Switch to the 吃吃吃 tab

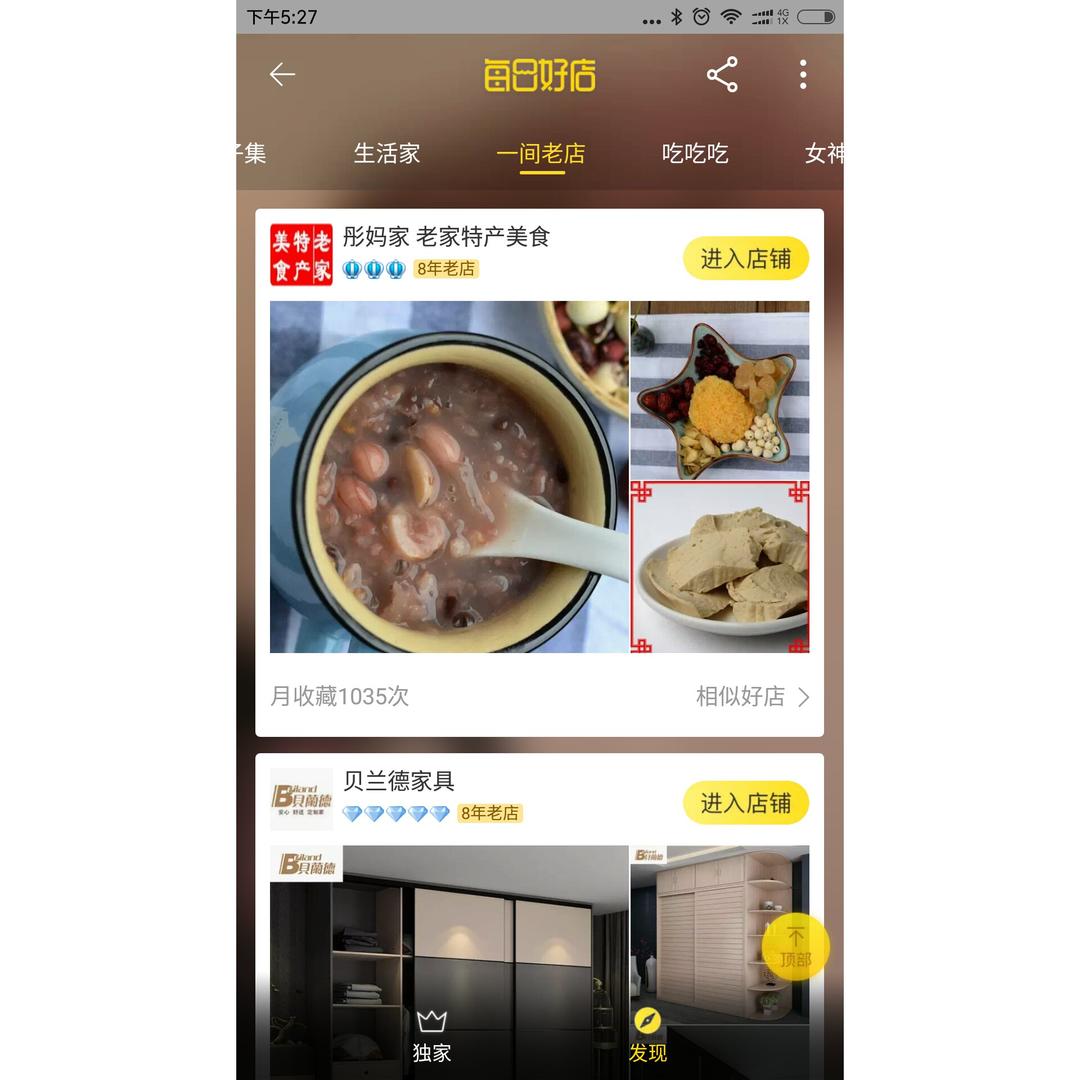click(x=695, y=153)
